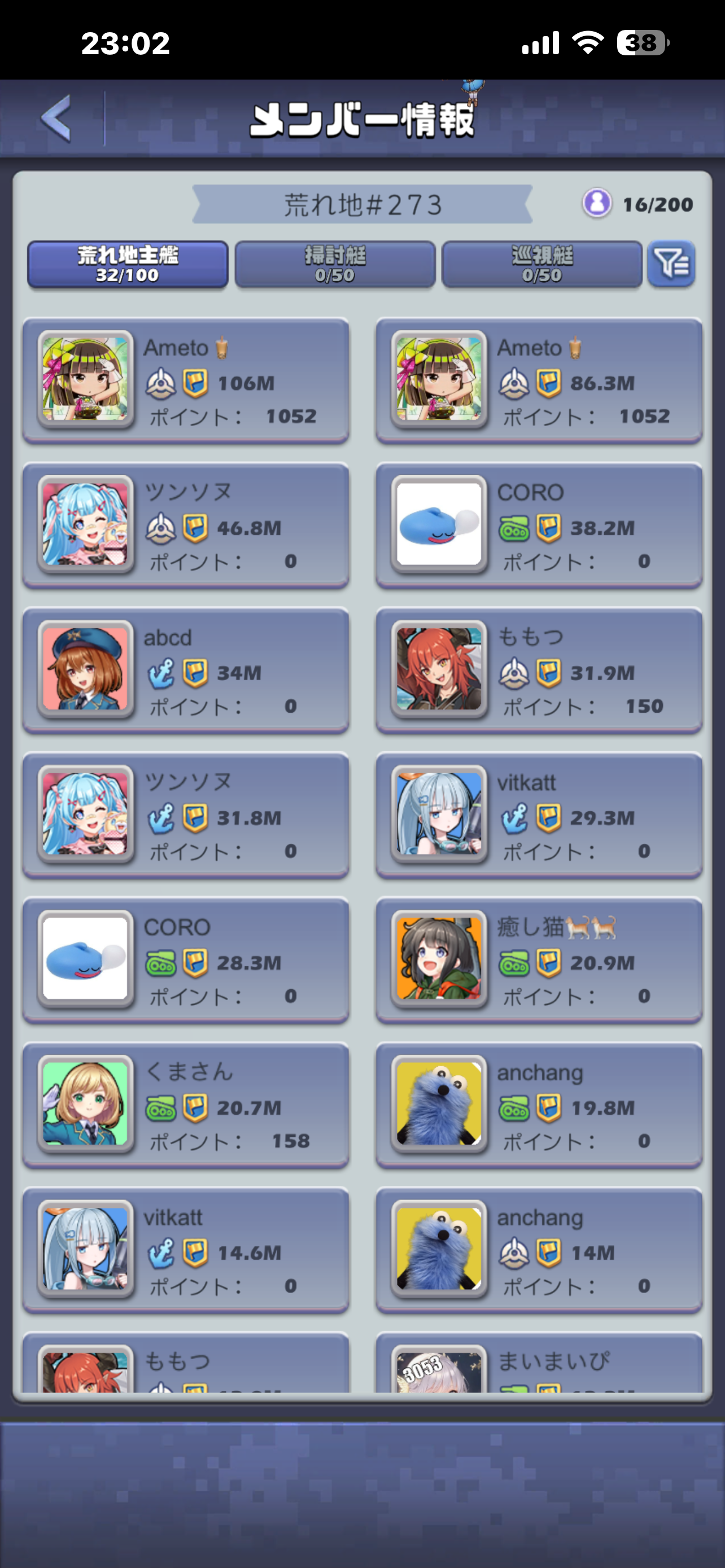Go back using the arrow icon
The height and width of the screenshot is (1568, 725).
tap(56, 118)
